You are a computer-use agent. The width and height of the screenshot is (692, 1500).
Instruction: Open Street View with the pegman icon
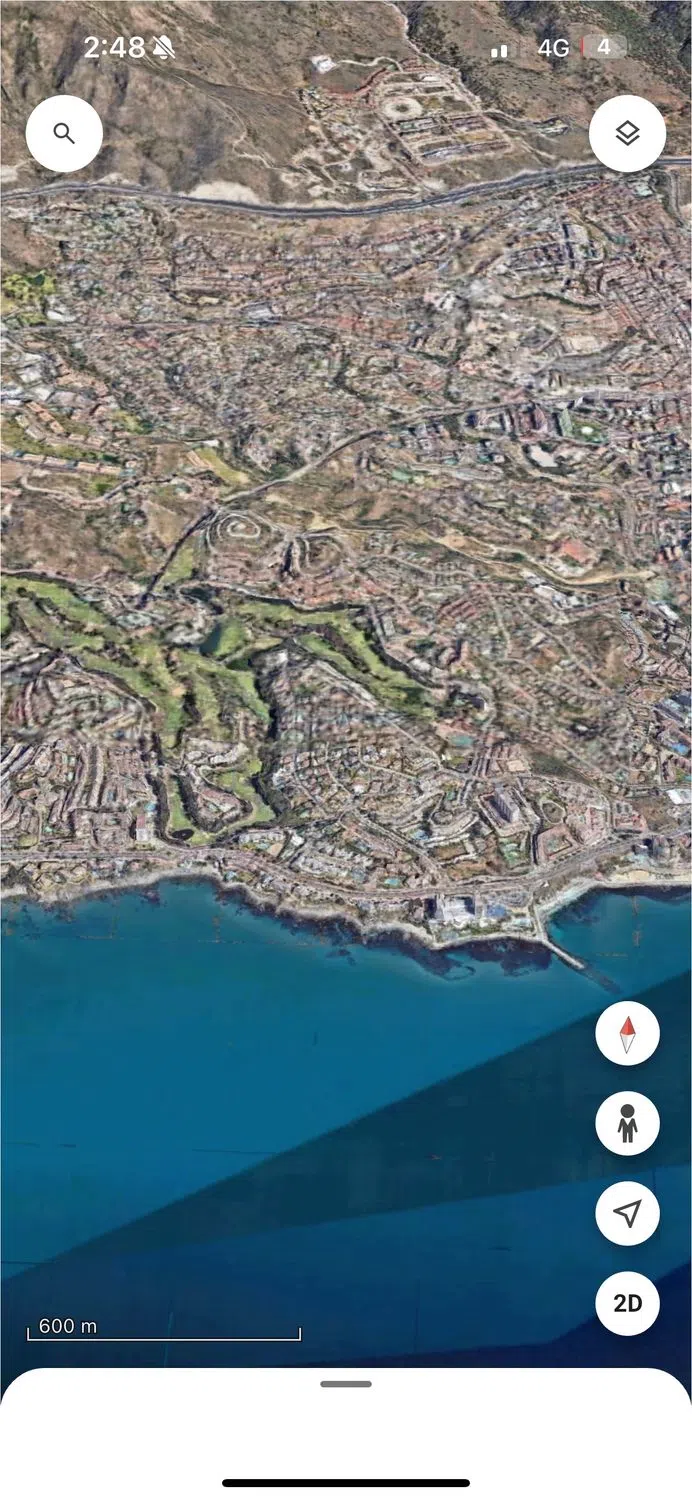tap(627, 1124)
